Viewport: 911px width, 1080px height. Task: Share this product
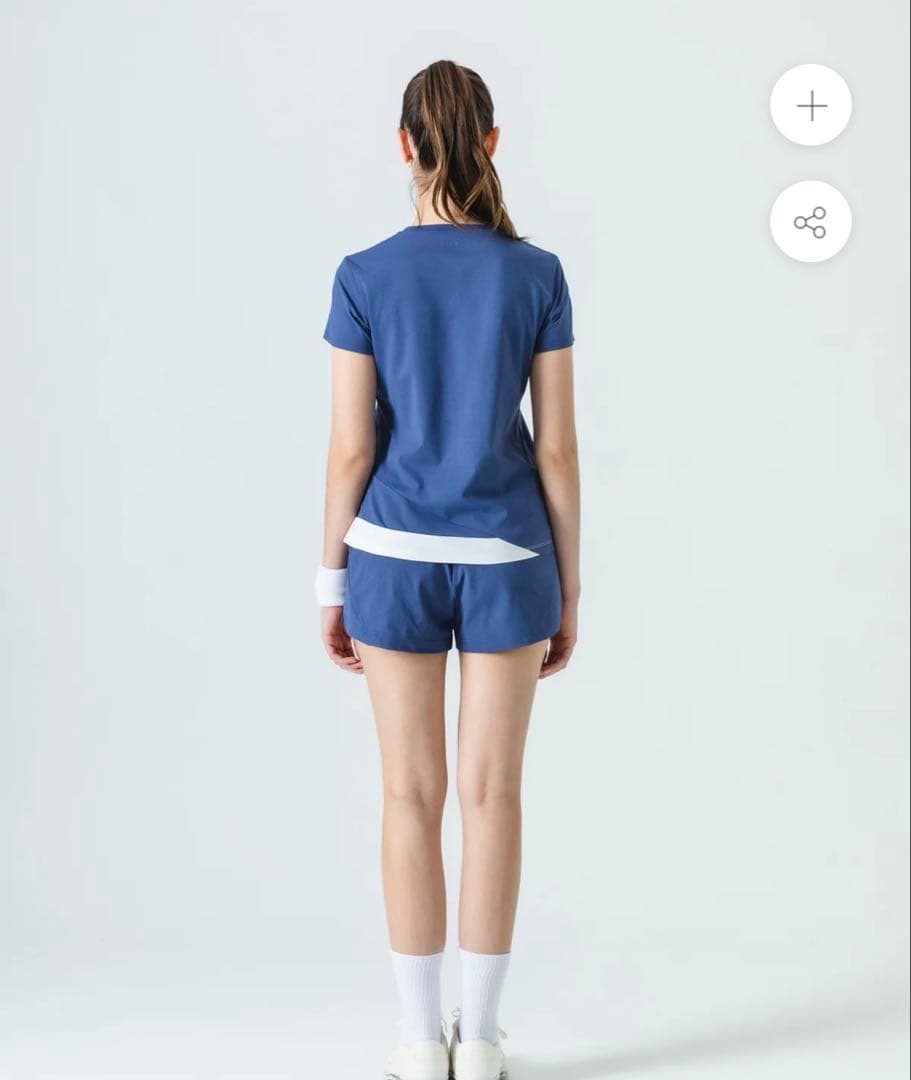click(811, 222)
